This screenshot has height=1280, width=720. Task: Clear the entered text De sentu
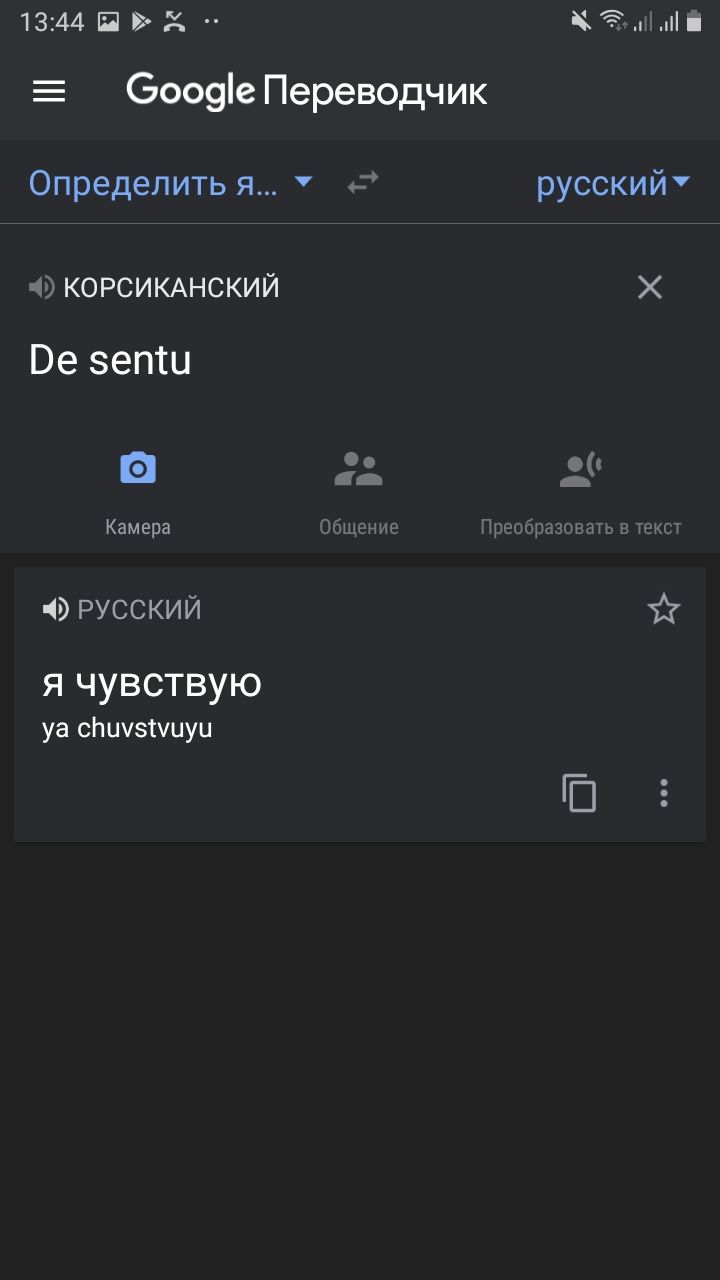[x=650, y=288]
